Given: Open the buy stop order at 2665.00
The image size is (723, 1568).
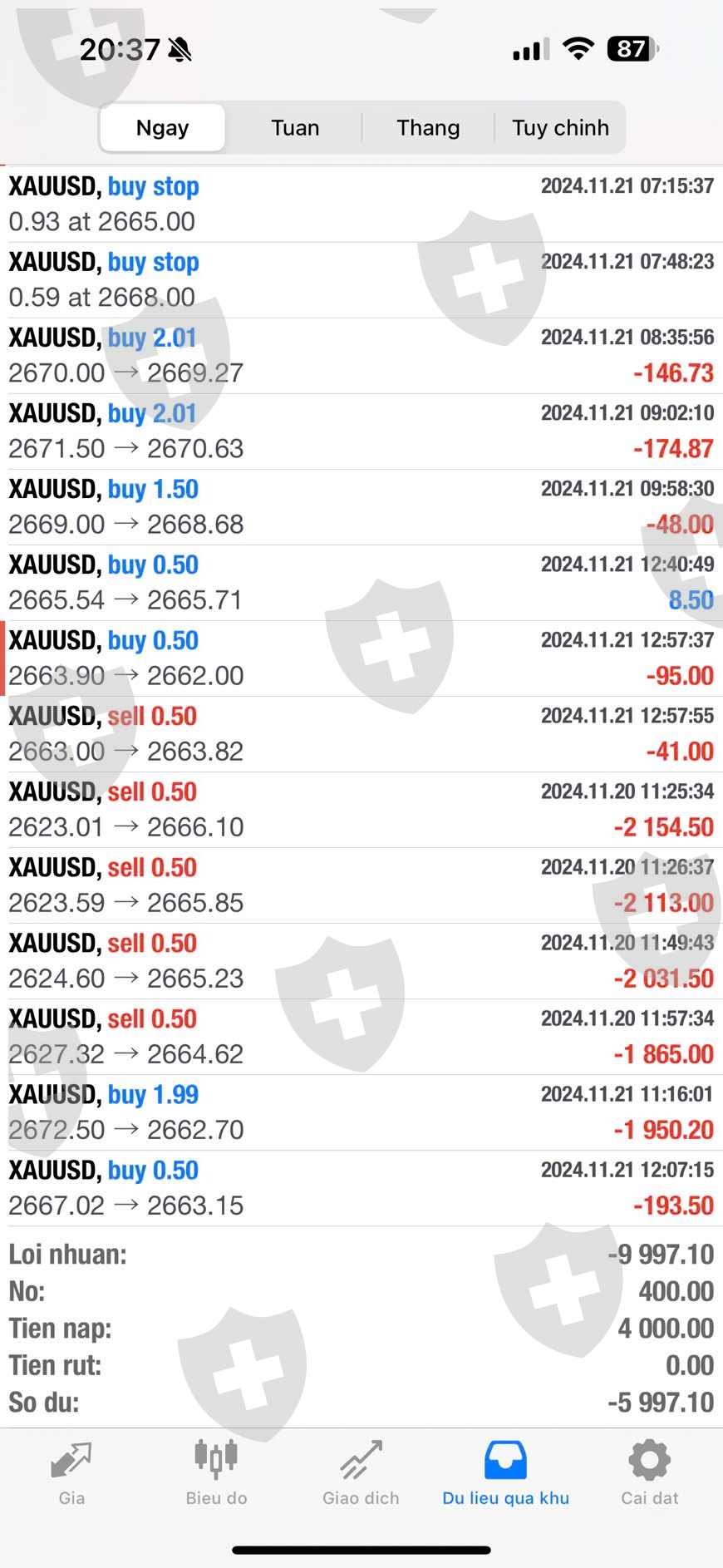Looking at the screenshot, I should 361,205.
